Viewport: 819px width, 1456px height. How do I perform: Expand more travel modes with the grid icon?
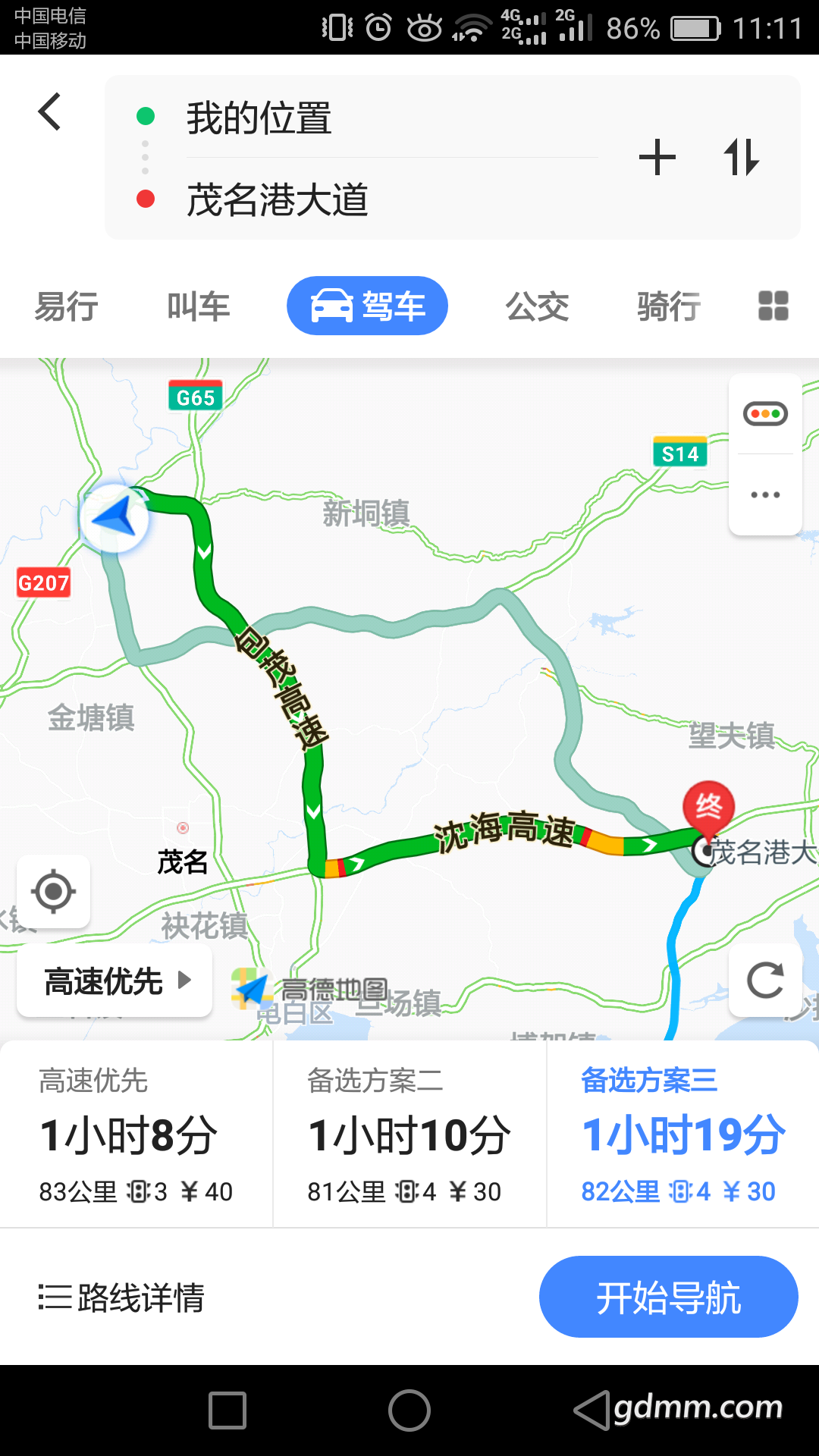click(x=775, y=305)
